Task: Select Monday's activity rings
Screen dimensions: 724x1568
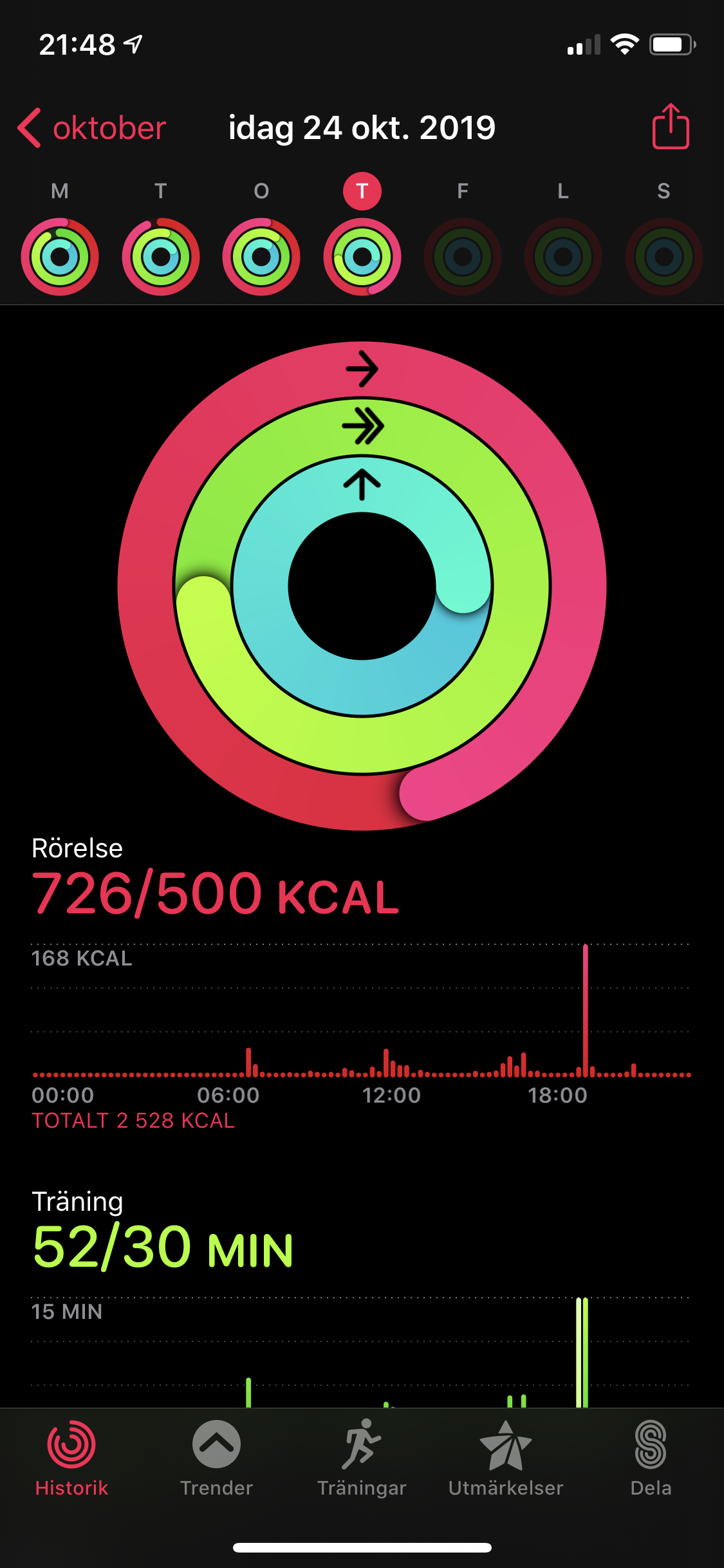Action: pyautogui.click(x=60, y=257)
